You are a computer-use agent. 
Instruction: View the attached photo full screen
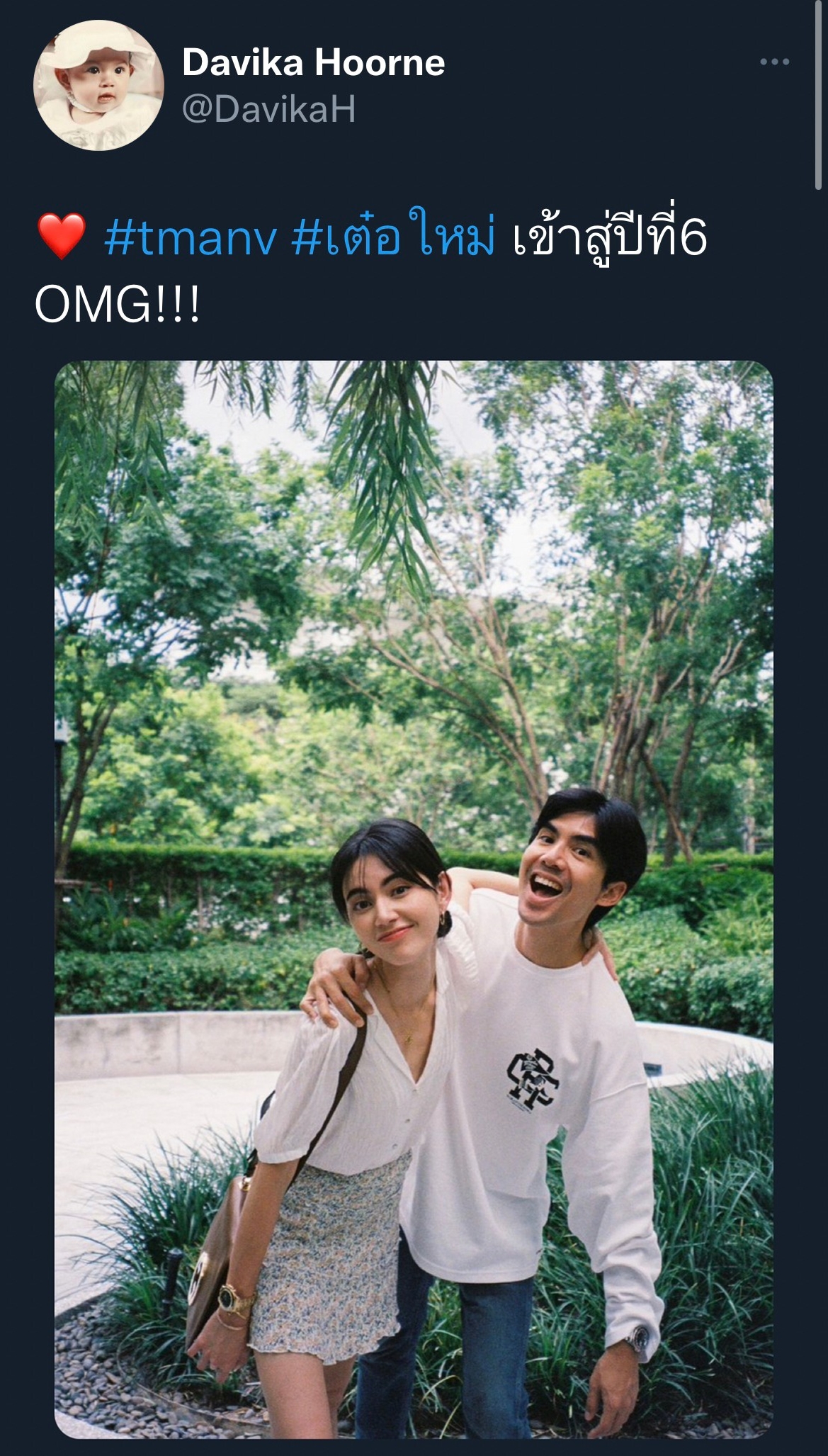coord(414,899)
